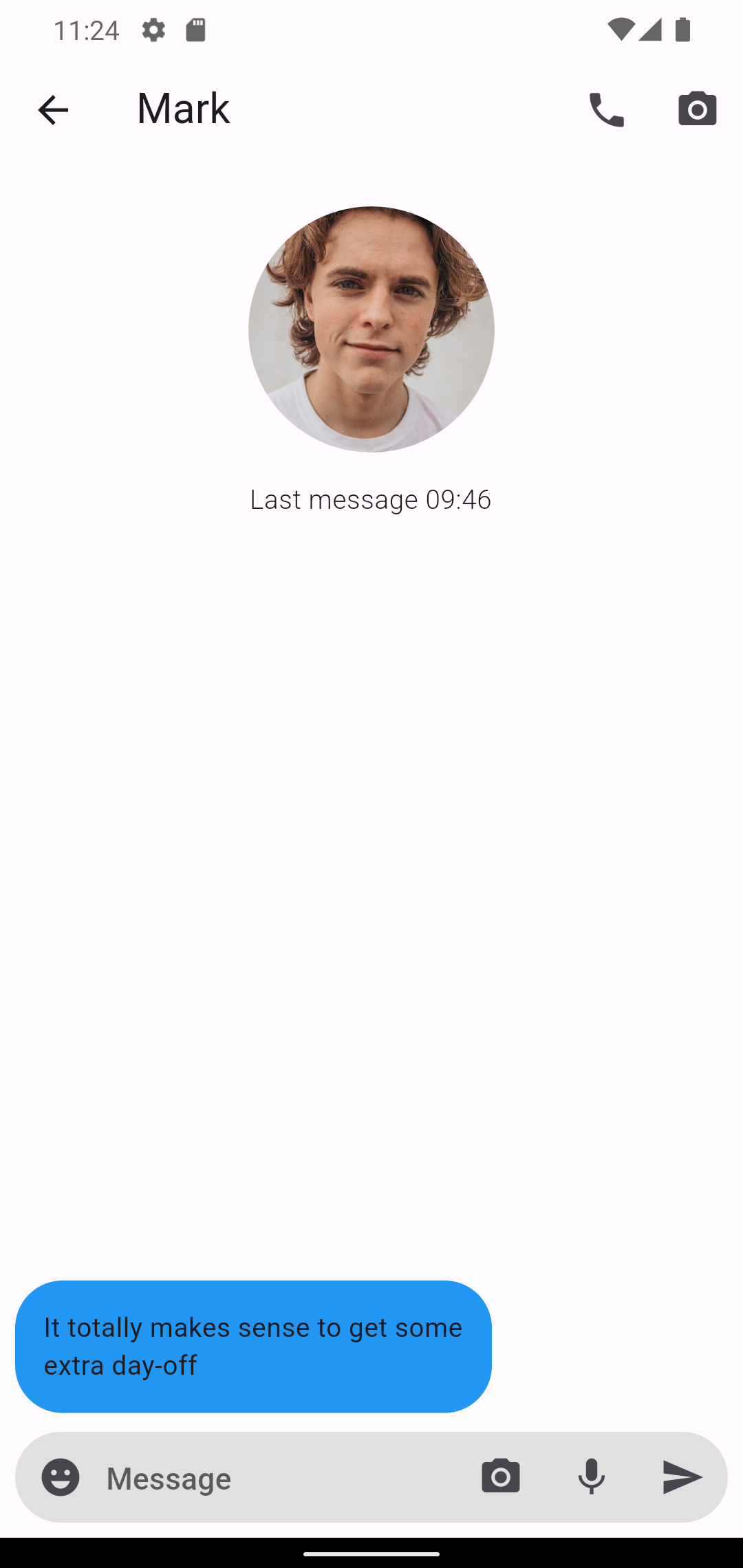This screenshot has width=743, height=1568.
Task: Tap the clock showing 11:24
Action: click(x=87, y=29)
